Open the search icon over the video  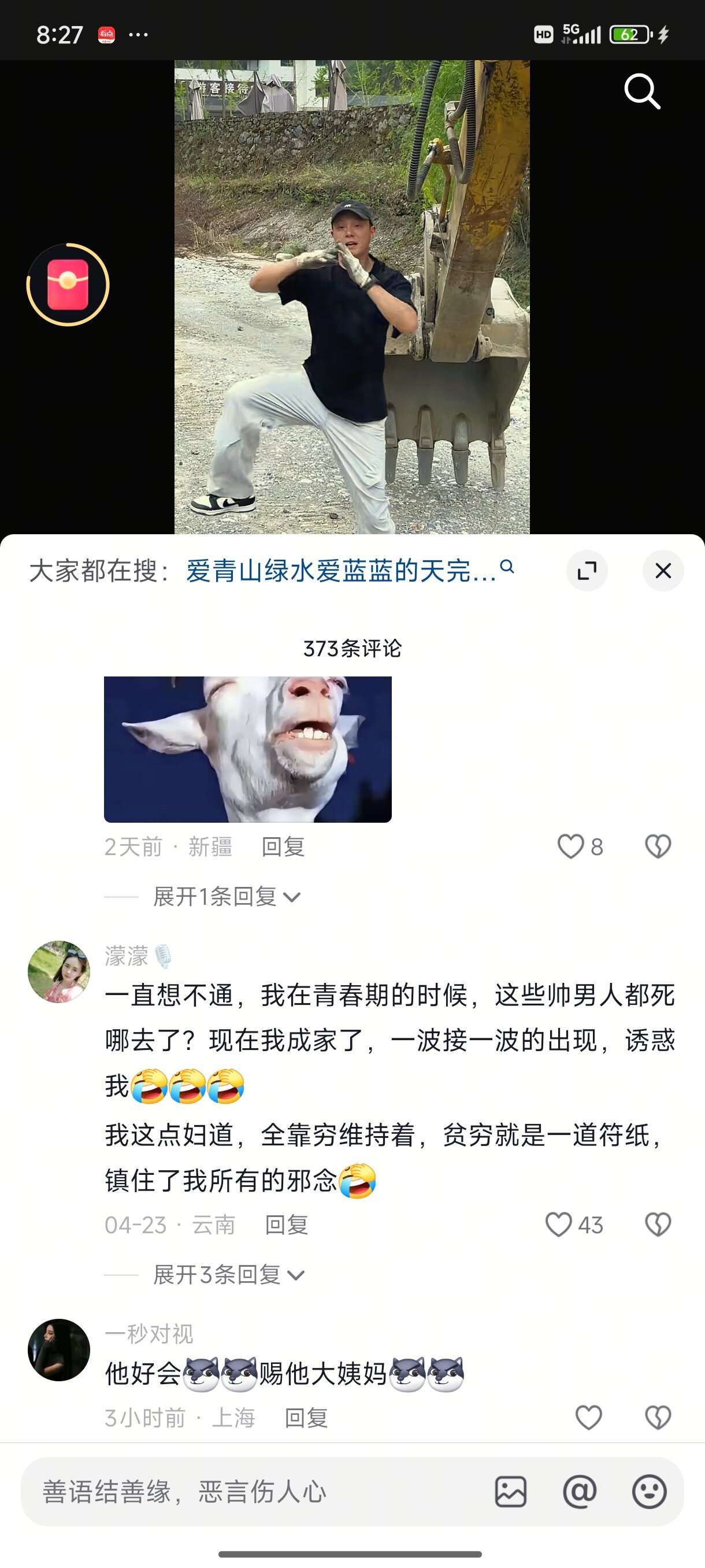(642, 92)
